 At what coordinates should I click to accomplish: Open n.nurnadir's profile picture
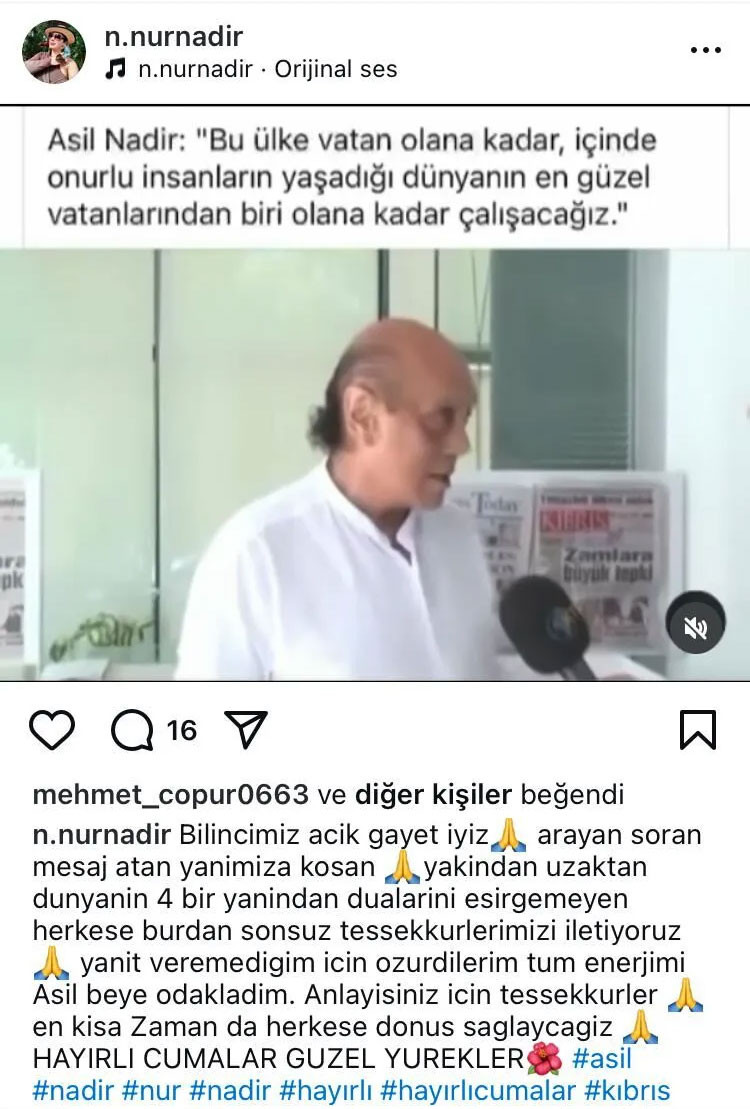(54, 52)
